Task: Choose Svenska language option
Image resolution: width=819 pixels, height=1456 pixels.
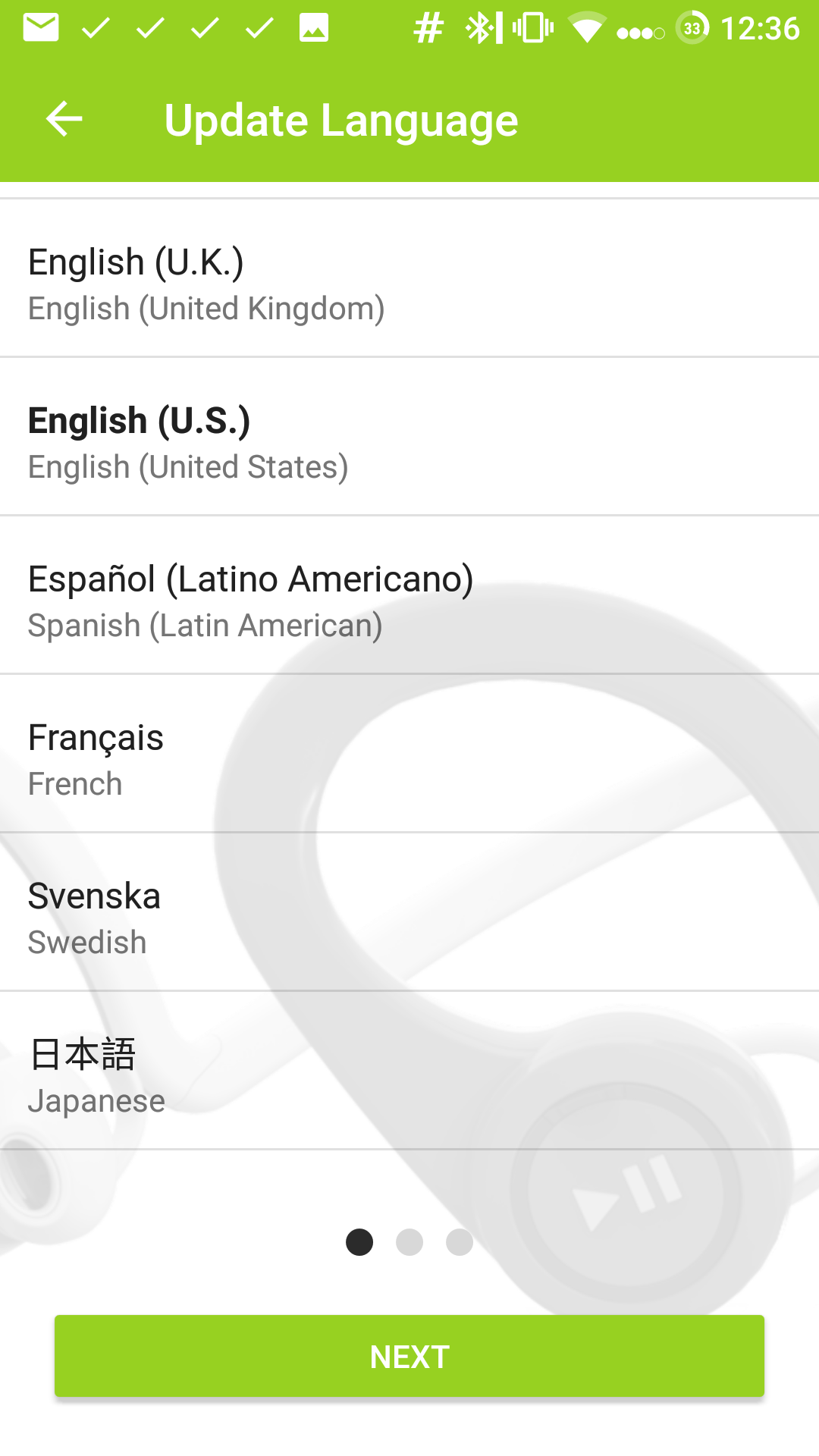Action: [409, 912]
